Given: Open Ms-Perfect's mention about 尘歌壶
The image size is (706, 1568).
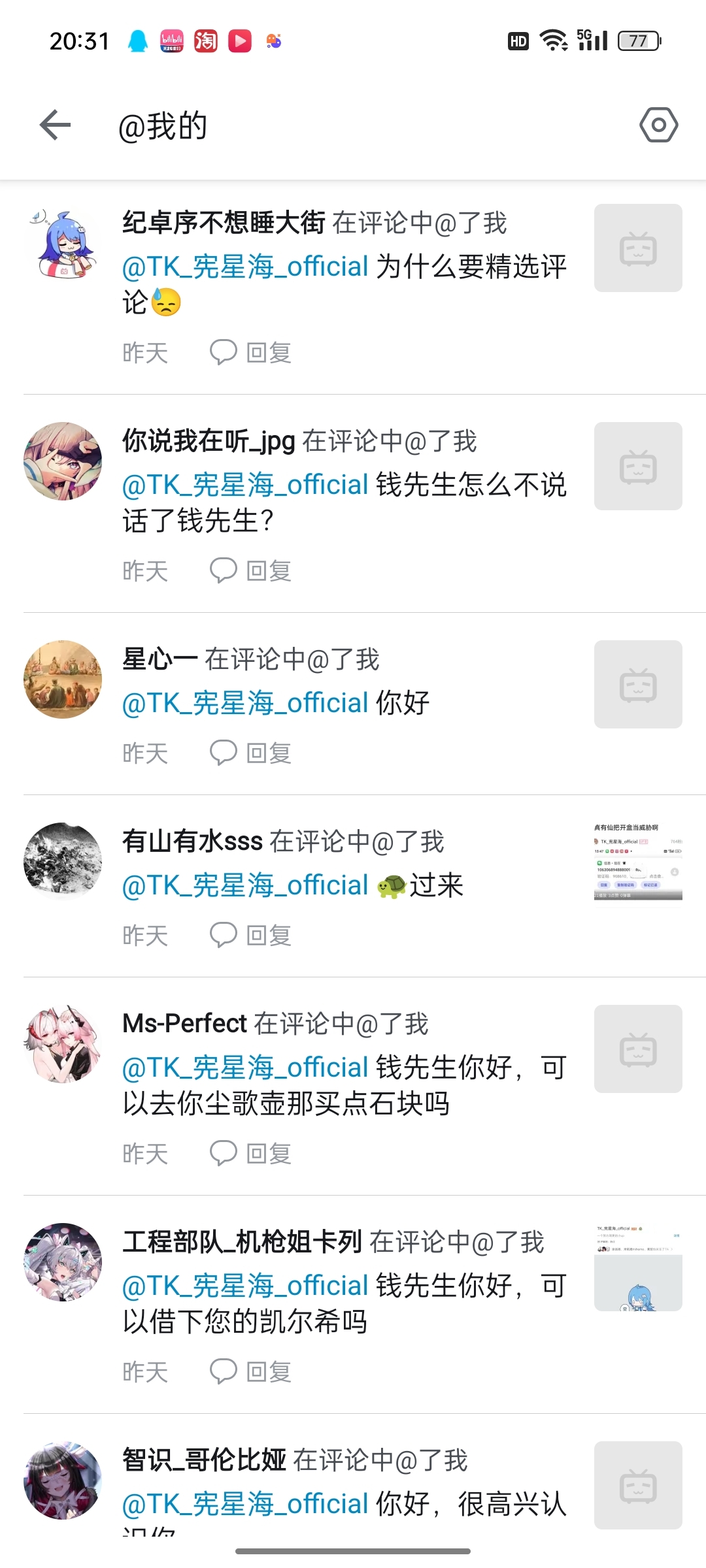Looking at the screenshot, I should pos(344,1085).
